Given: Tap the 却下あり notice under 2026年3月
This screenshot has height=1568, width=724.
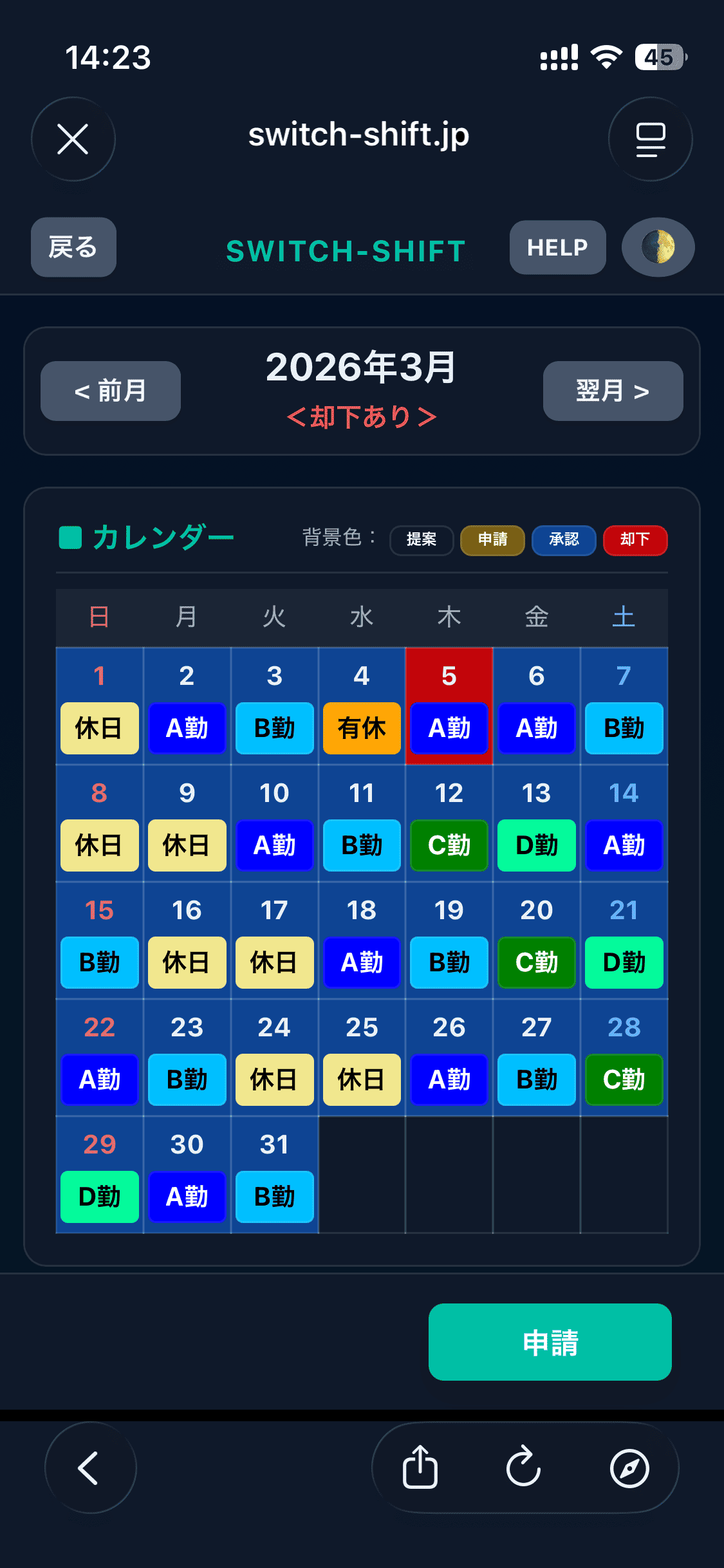Looking at the screenshot, I should 362,416.
